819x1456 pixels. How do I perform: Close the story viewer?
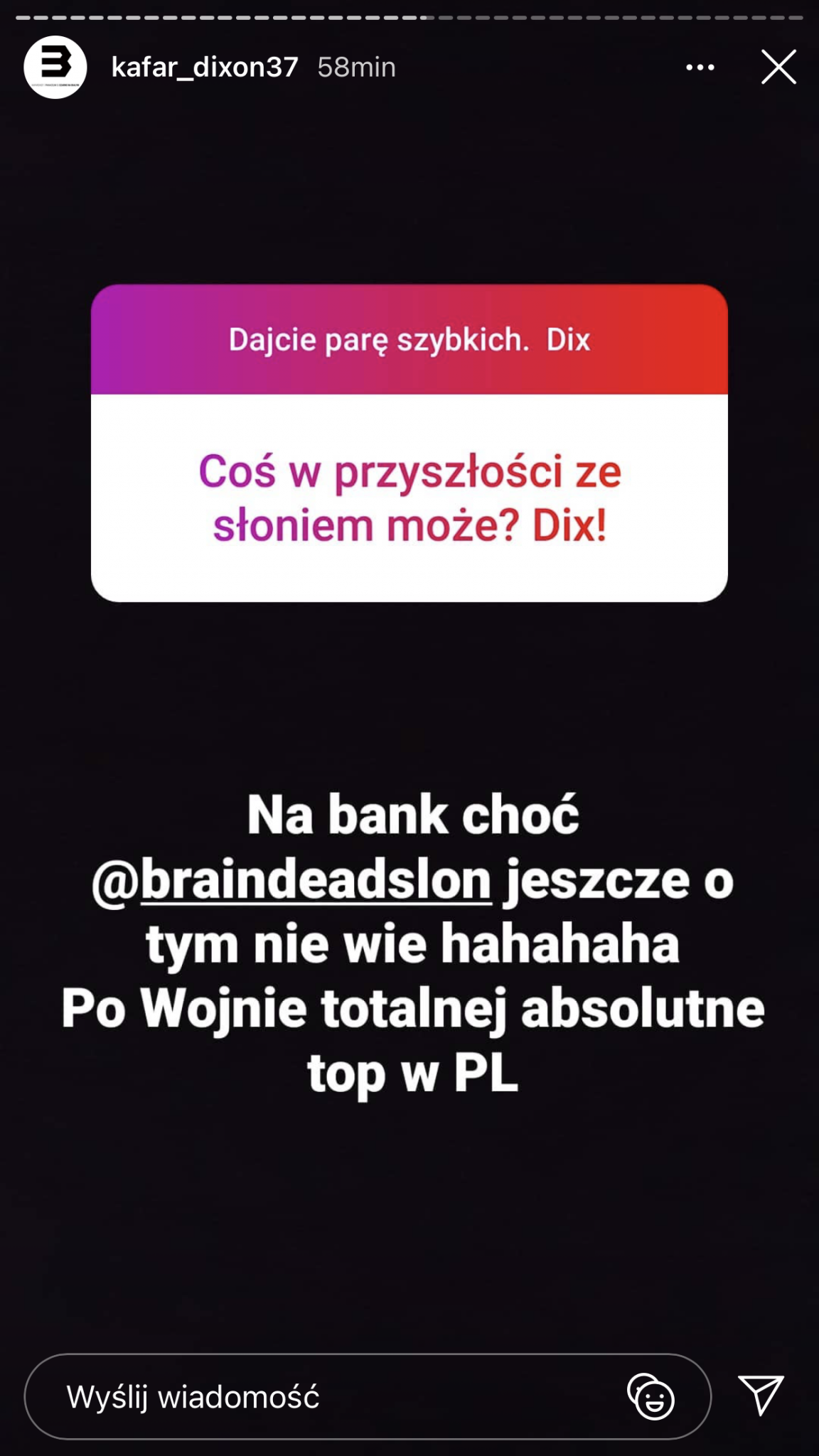(x=778, y=67)
